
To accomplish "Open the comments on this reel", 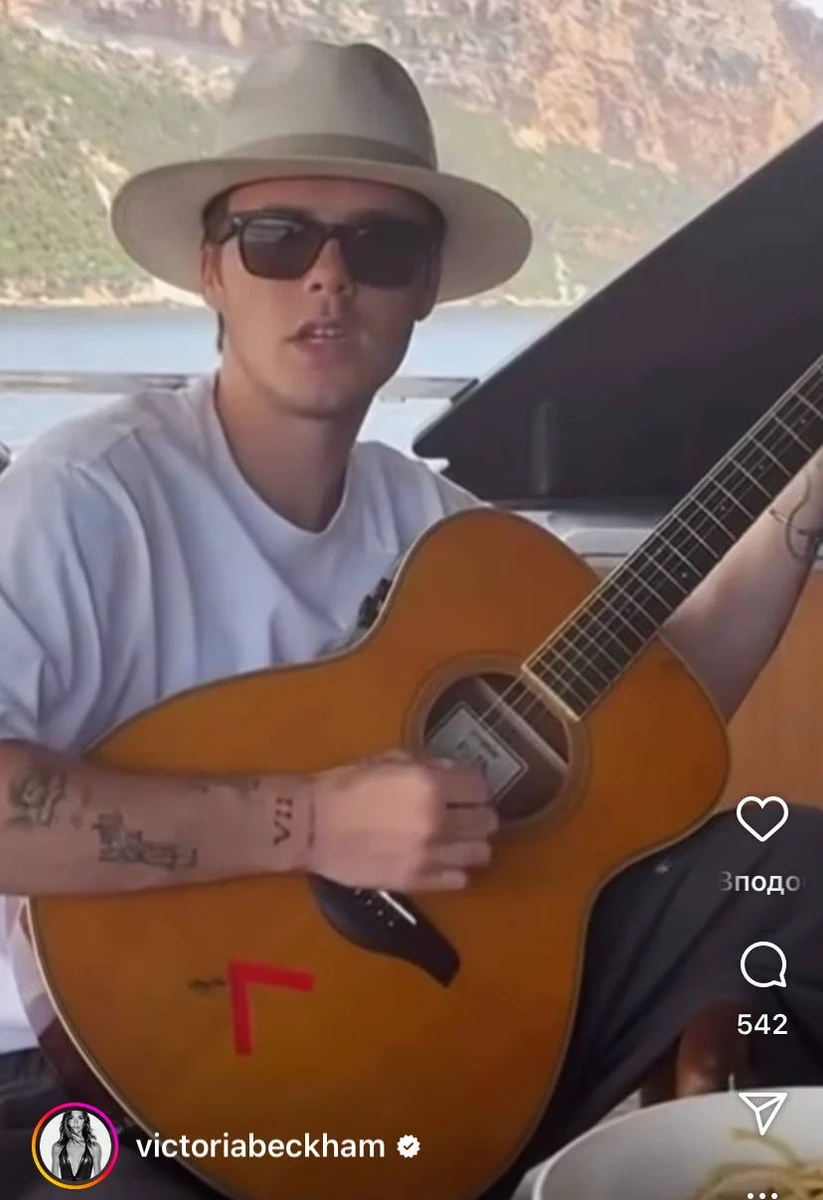I will 762,966.
